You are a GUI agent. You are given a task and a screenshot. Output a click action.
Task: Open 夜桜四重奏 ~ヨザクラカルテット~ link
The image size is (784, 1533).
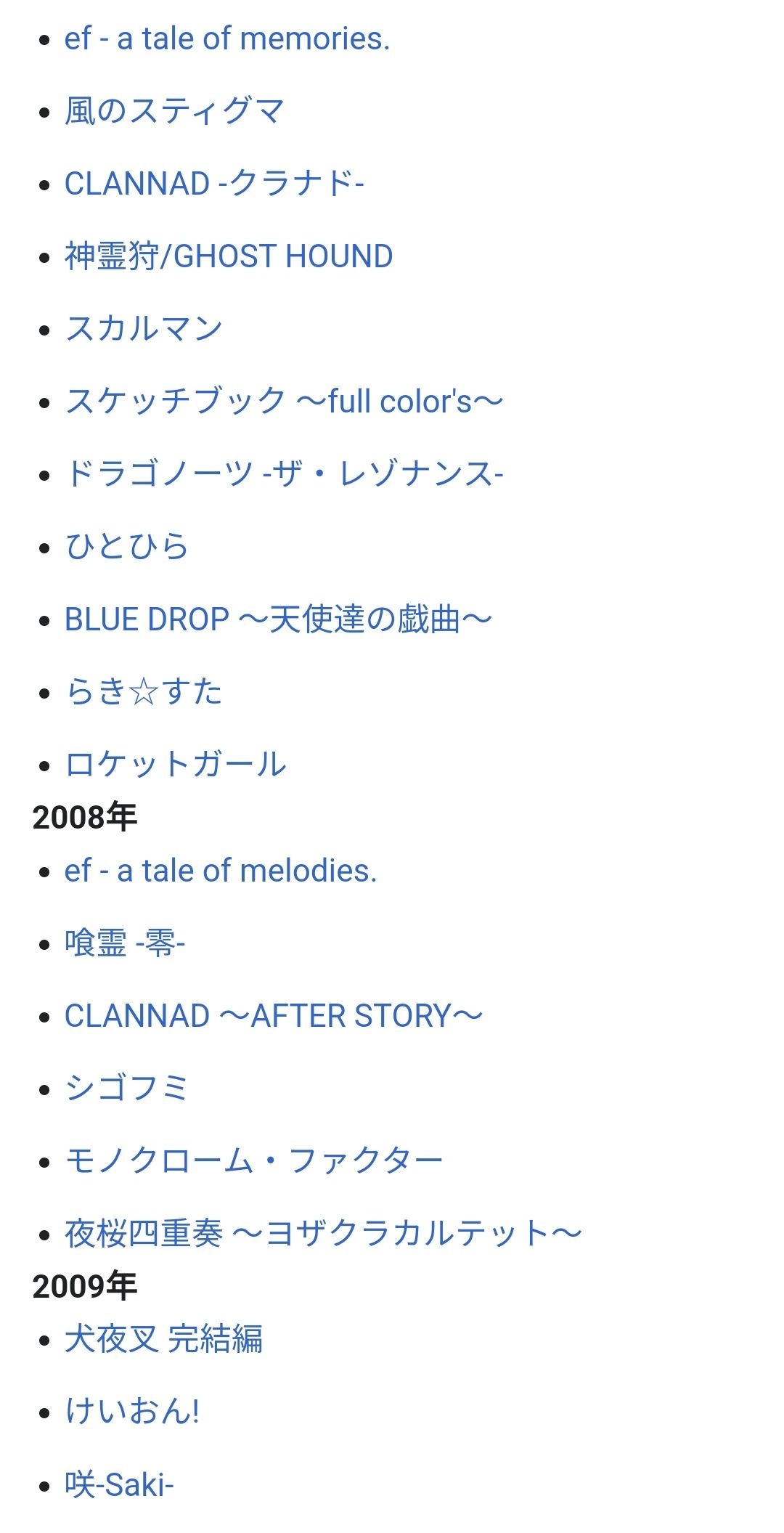coord(323,1234)
